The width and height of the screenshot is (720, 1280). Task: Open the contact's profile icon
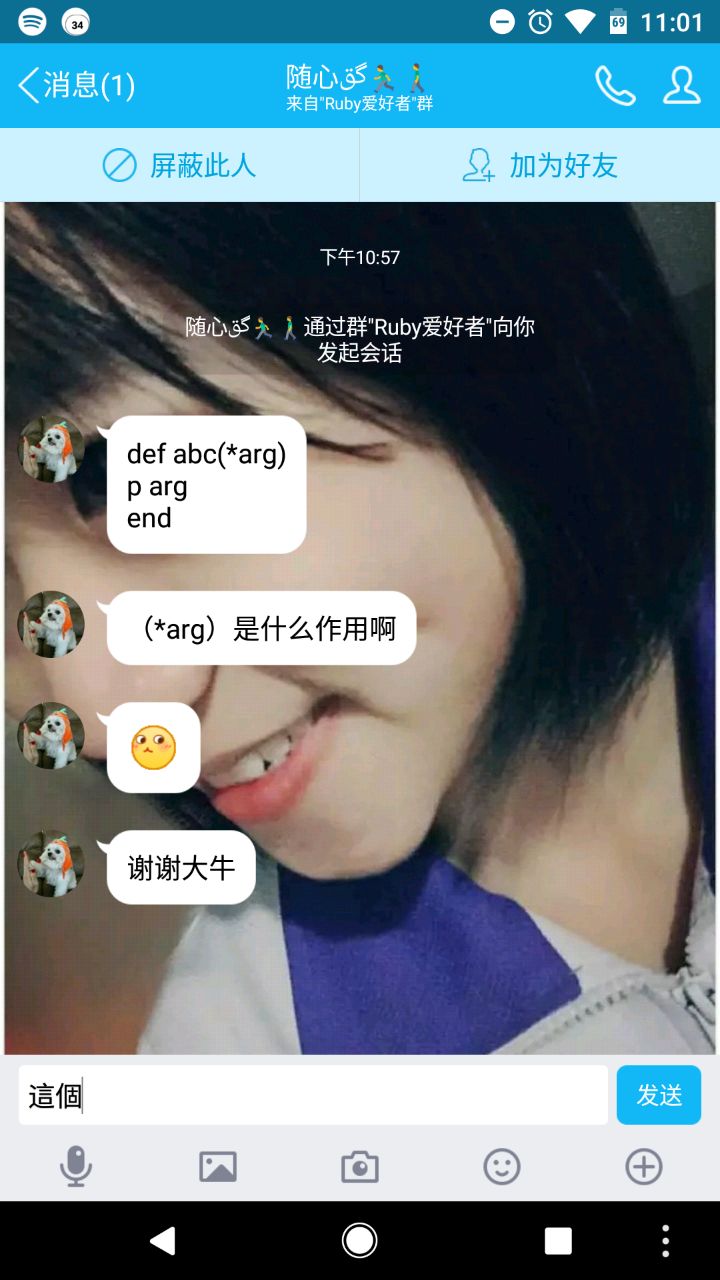(x=681, y=86)
